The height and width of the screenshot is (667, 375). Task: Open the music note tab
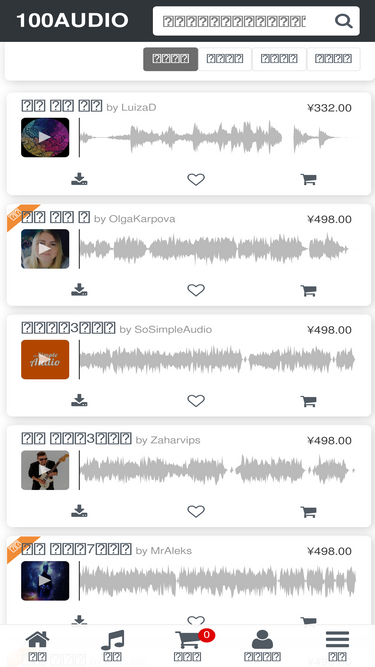113,646
